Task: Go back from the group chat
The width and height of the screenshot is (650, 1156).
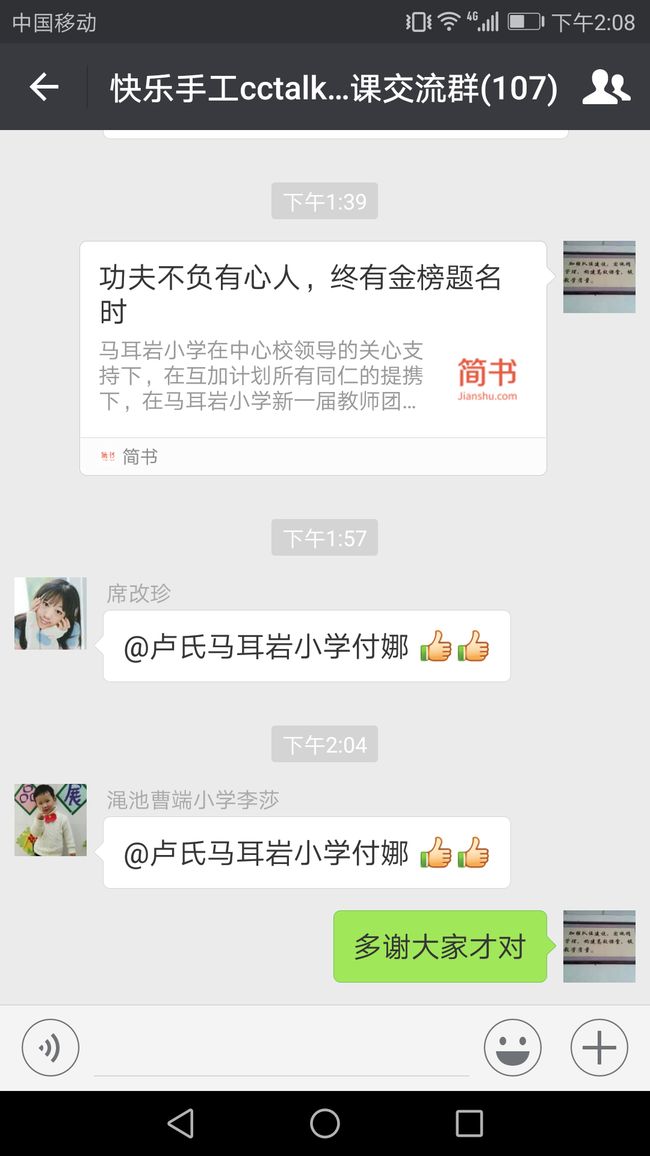Action: (43, 87)
